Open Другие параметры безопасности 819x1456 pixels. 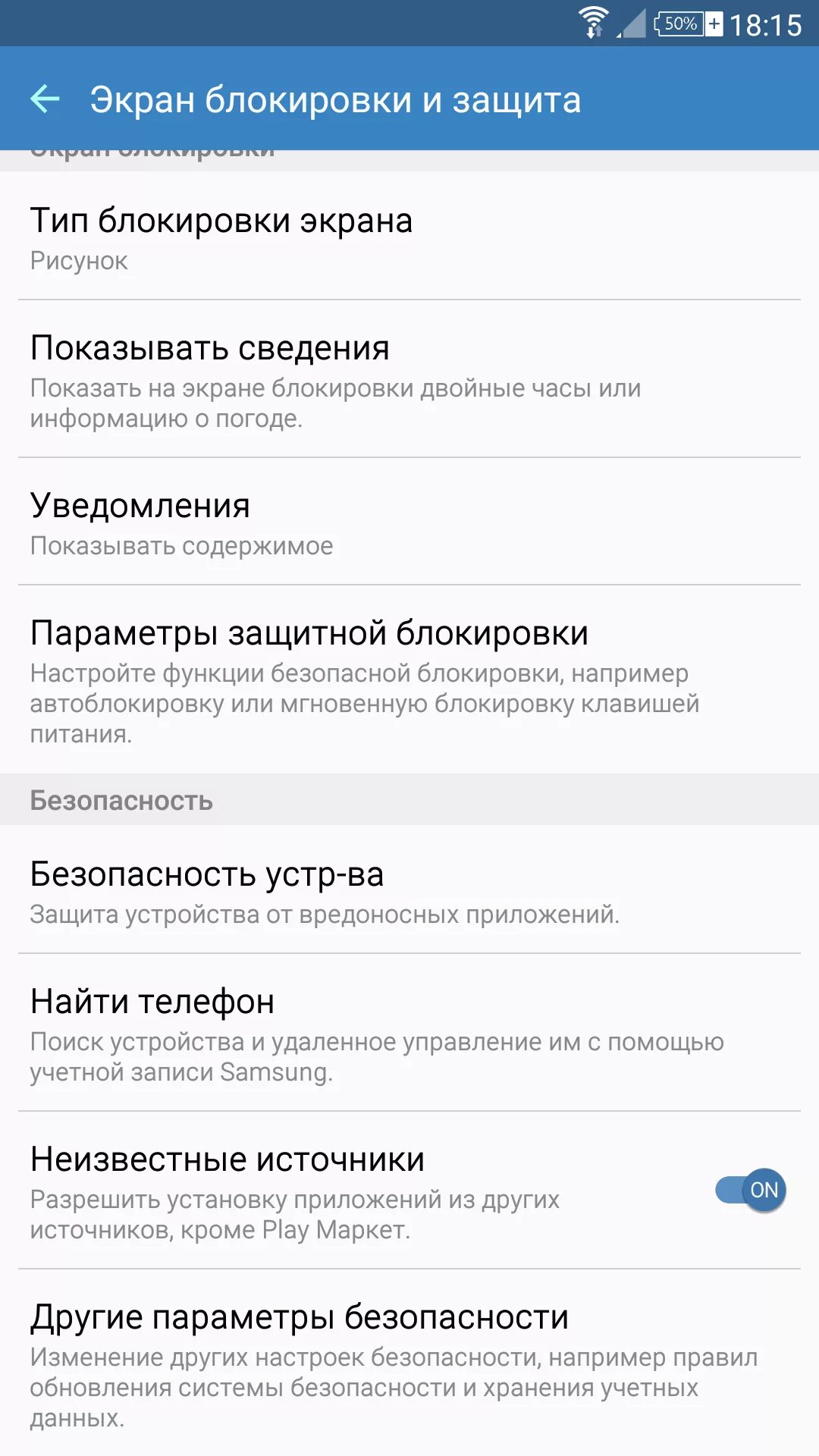[x=409, y=1362]
